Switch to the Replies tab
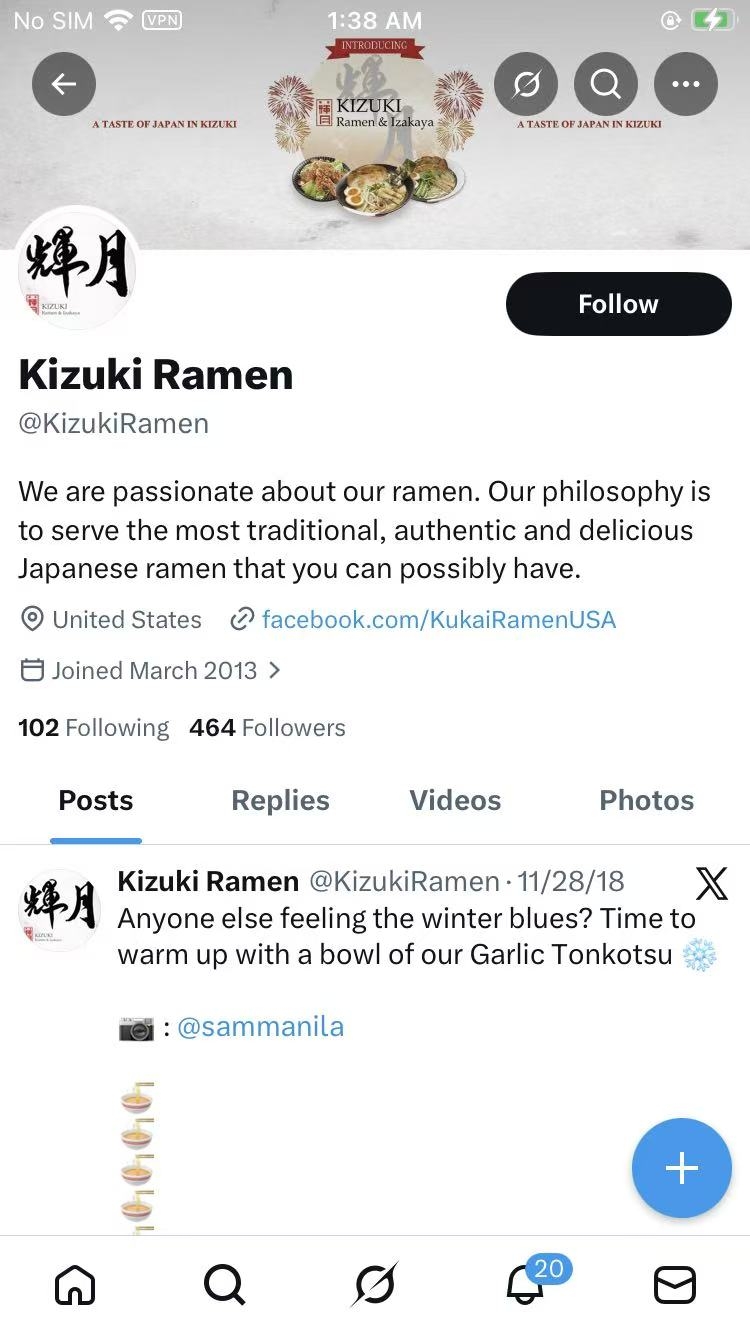This screenshot has height=1334, width=750. [280, 800]
